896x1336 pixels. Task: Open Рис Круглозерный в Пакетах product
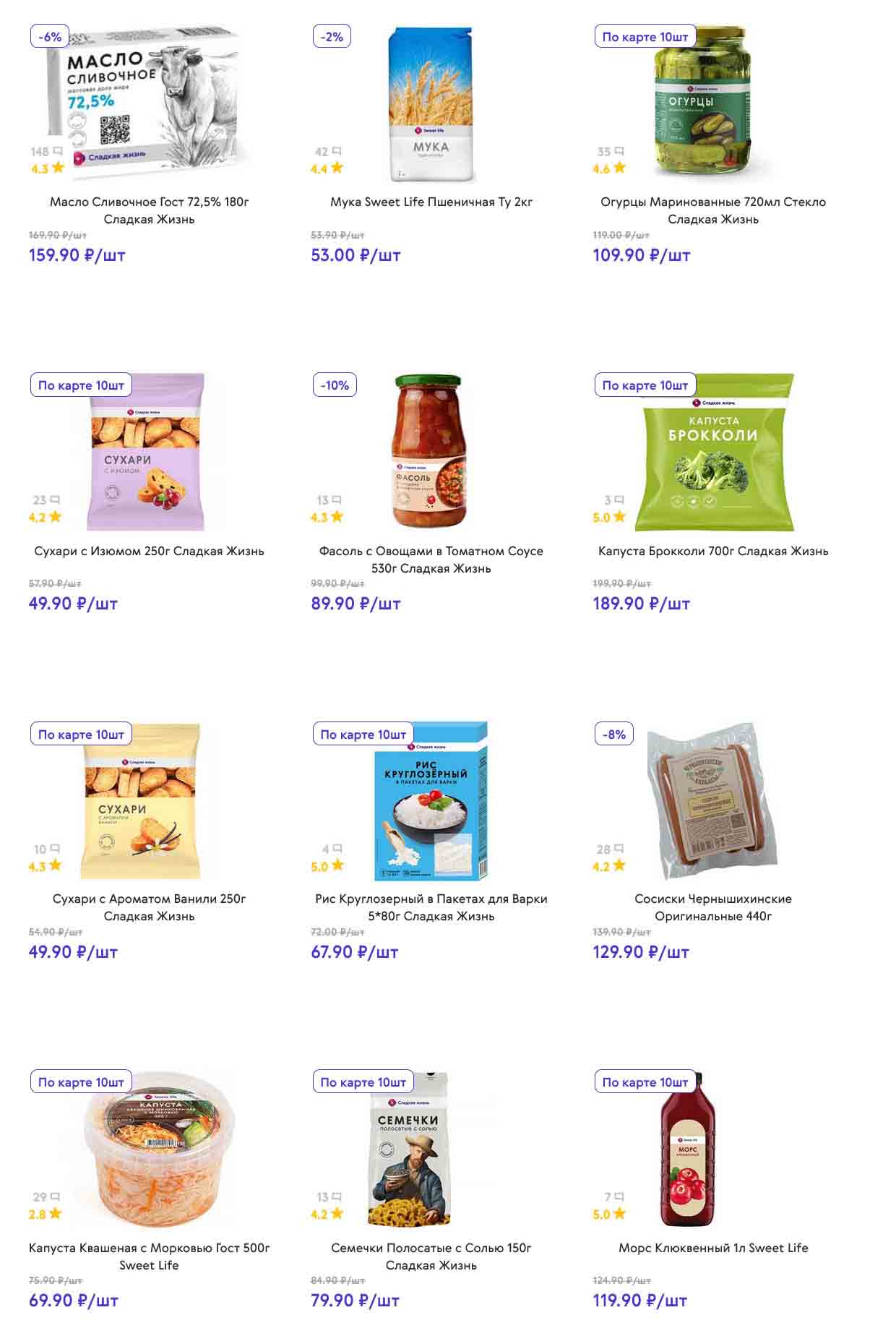pos(431,907)
